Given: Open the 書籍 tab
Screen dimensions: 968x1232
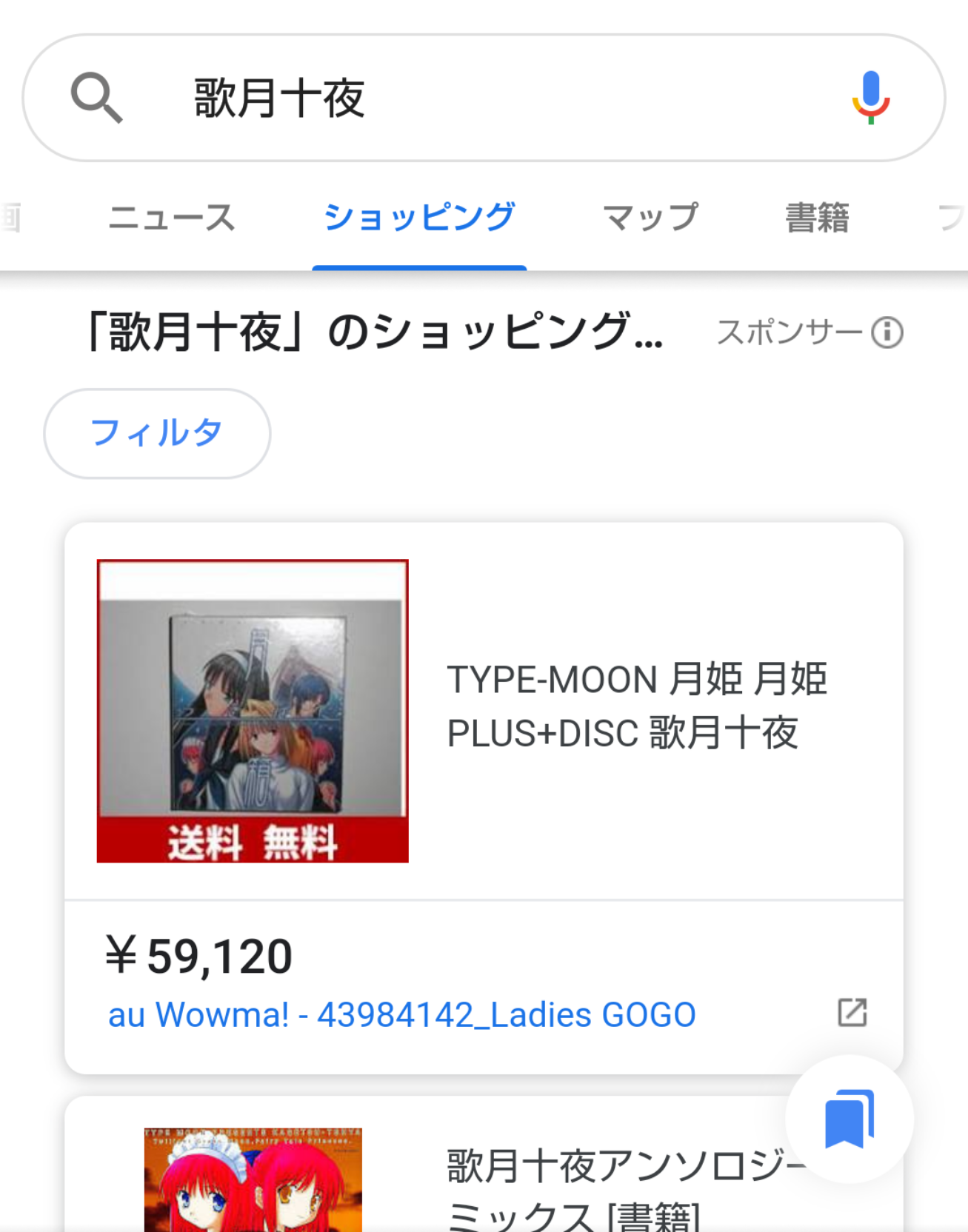Looking at the screenshot, I should (817, 218).
